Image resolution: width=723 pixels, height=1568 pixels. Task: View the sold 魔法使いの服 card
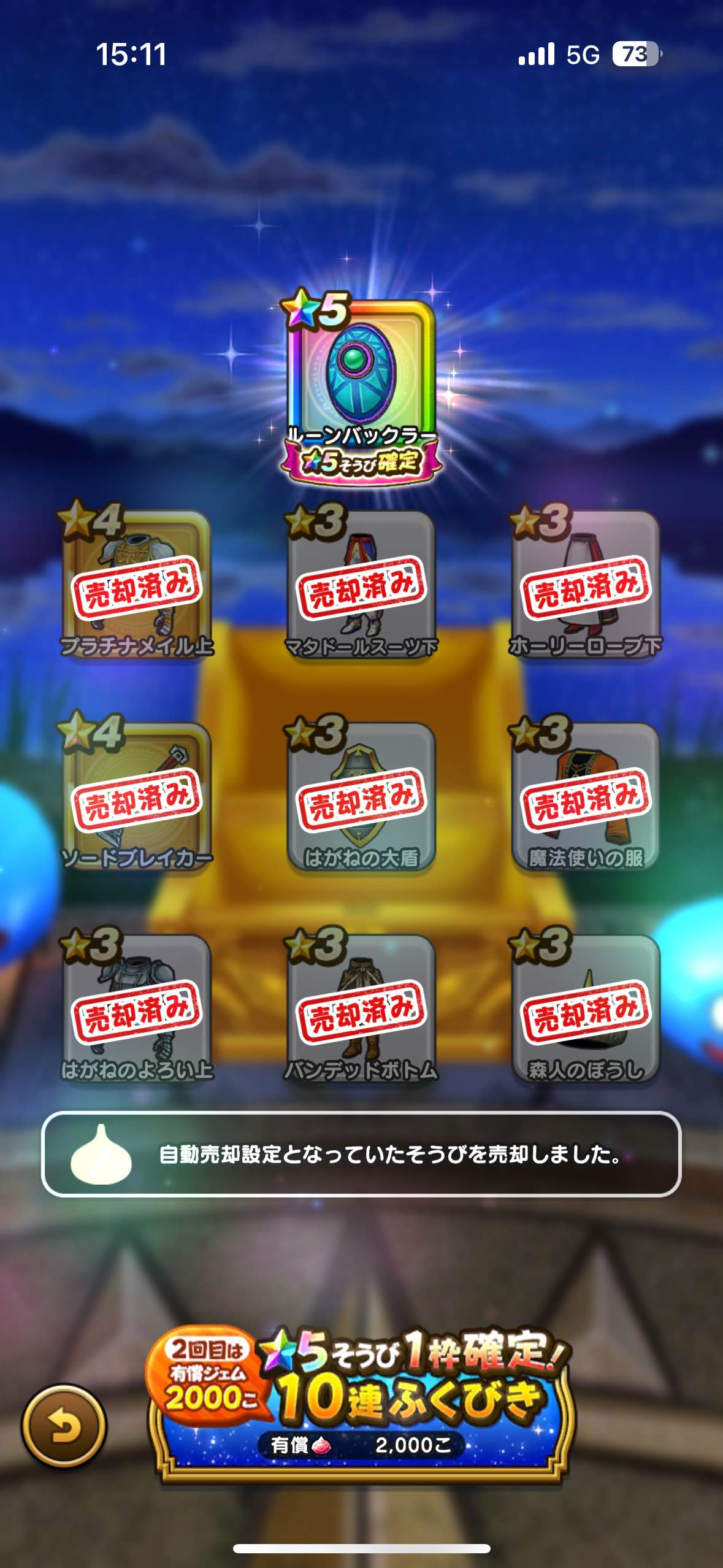click(x=586, y=796)
